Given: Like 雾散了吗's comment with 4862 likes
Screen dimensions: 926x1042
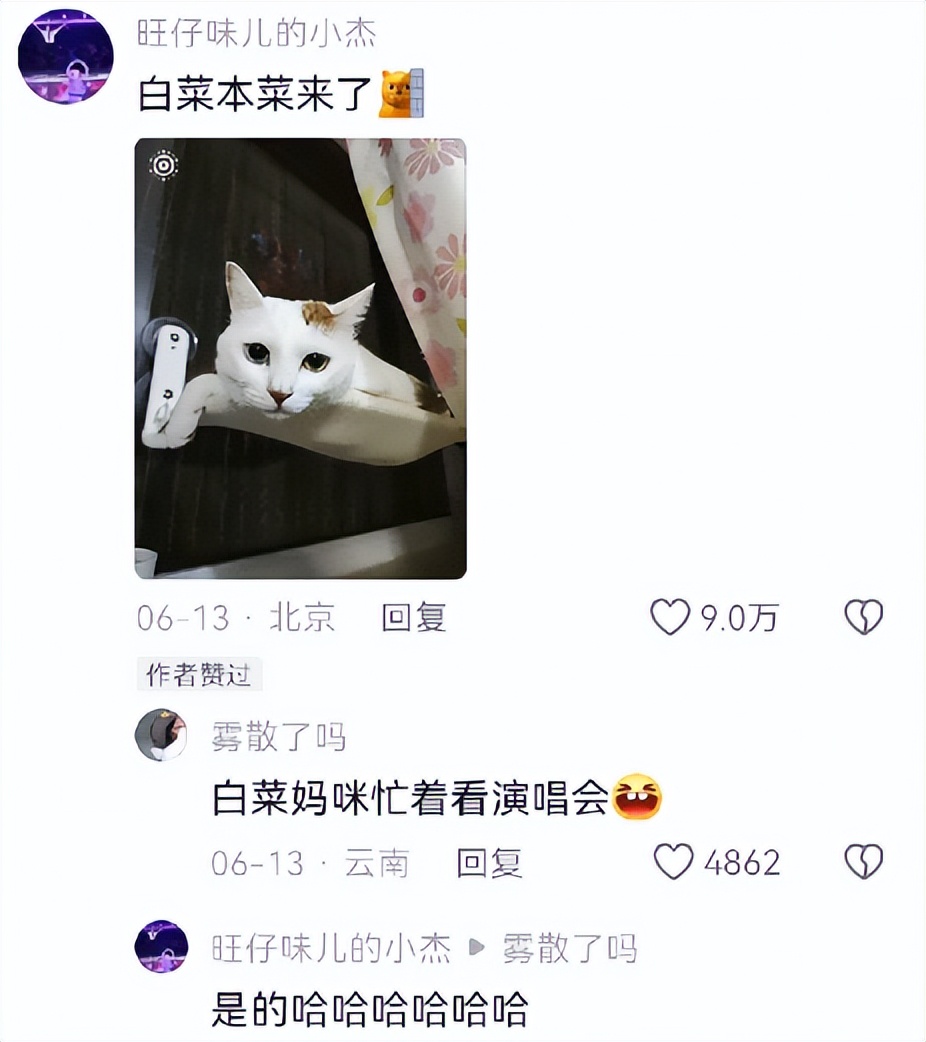Looking at the screenshot, I should (x=673, y=862).
